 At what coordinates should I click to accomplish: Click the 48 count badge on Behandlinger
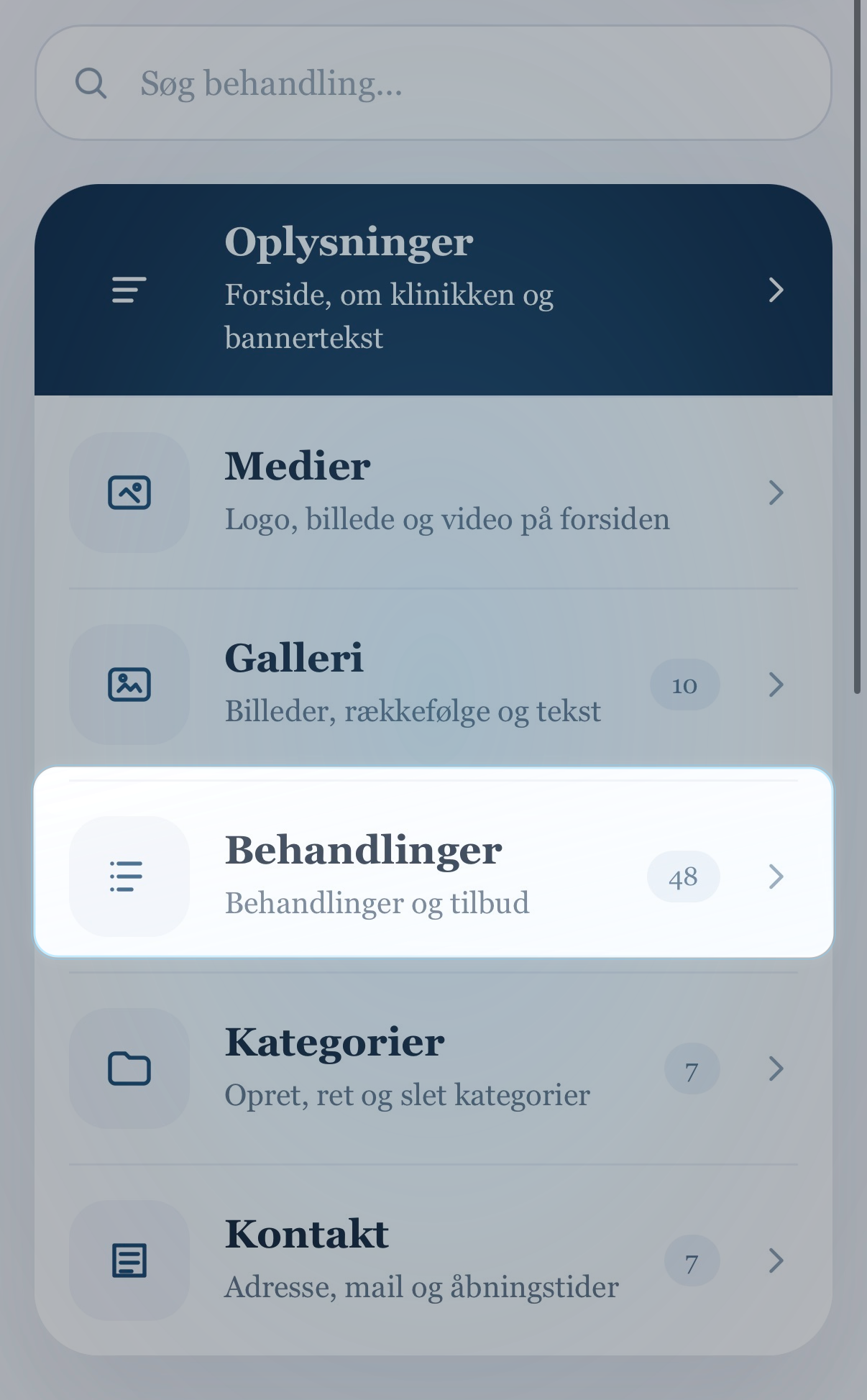pyautogui.click(x=683, y=876)
